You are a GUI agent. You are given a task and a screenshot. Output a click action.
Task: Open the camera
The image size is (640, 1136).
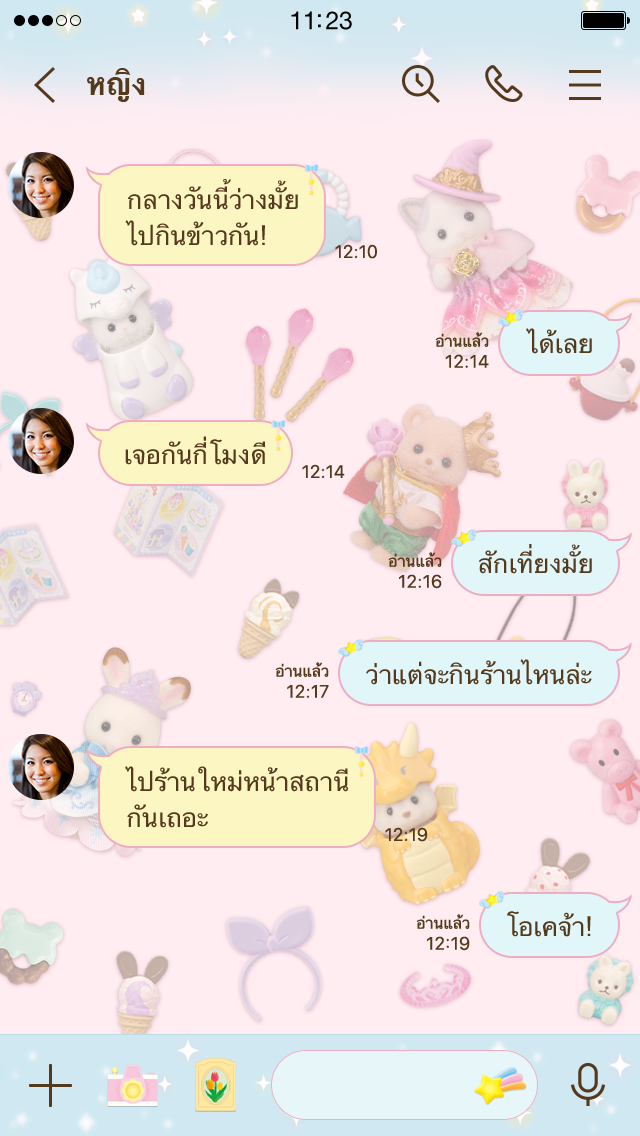tap(132, 1085)
